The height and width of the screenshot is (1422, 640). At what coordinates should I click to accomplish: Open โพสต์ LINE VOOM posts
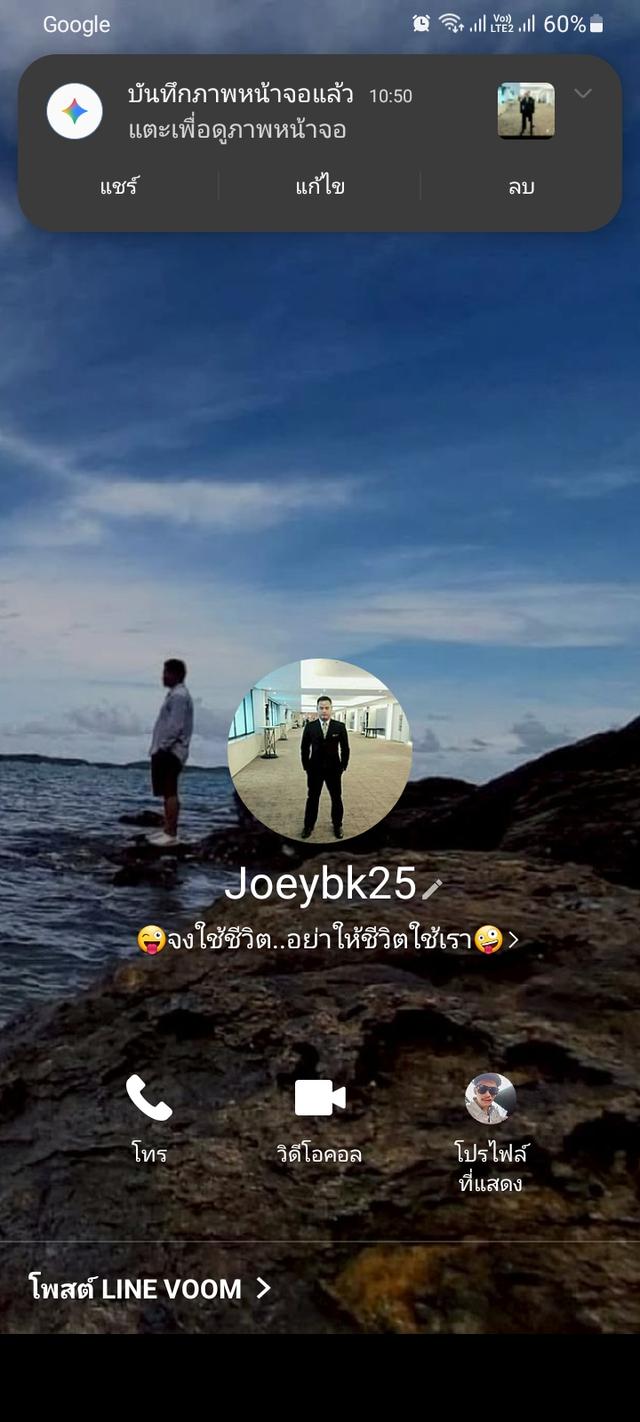(150, 1289)
